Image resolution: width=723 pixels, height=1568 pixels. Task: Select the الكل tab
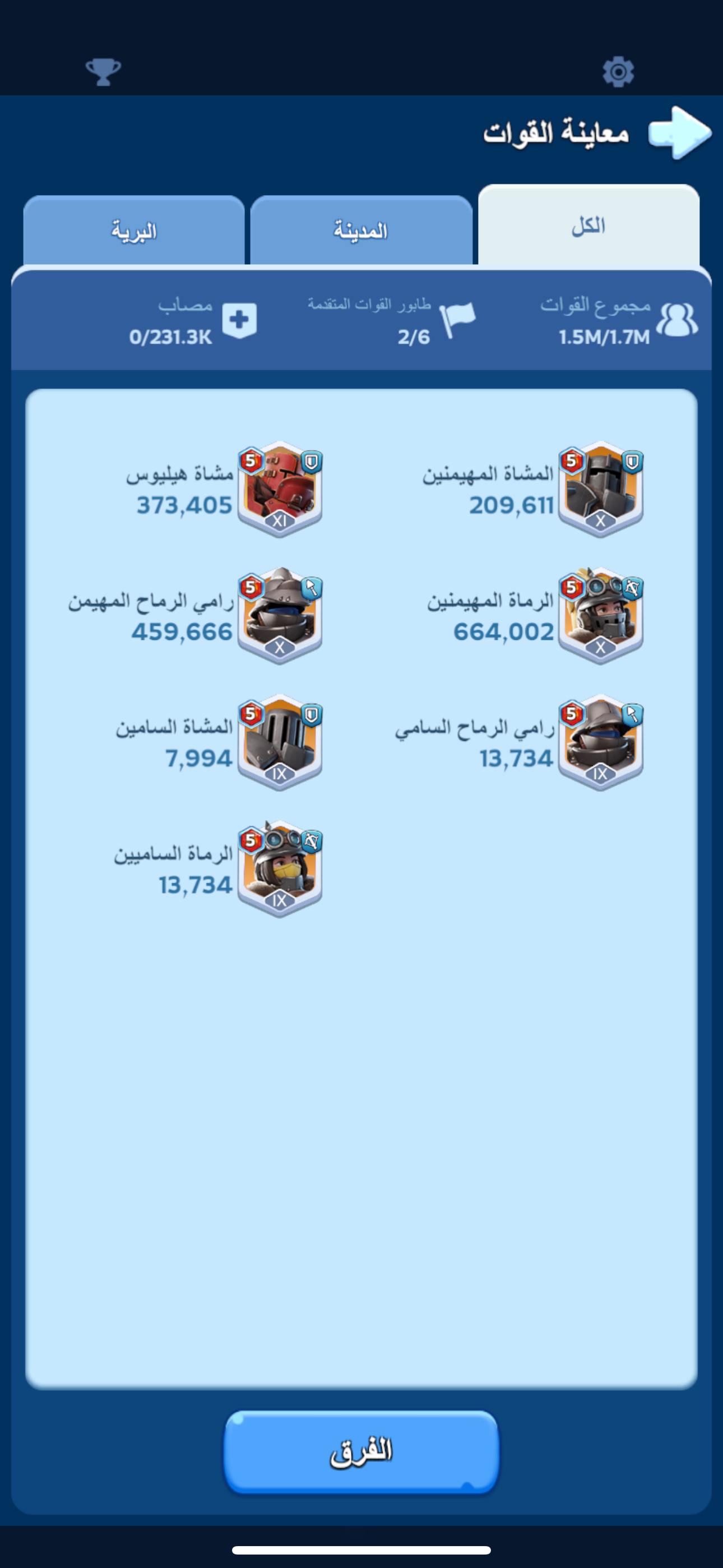pyautogui.click(x=588, y=226)
